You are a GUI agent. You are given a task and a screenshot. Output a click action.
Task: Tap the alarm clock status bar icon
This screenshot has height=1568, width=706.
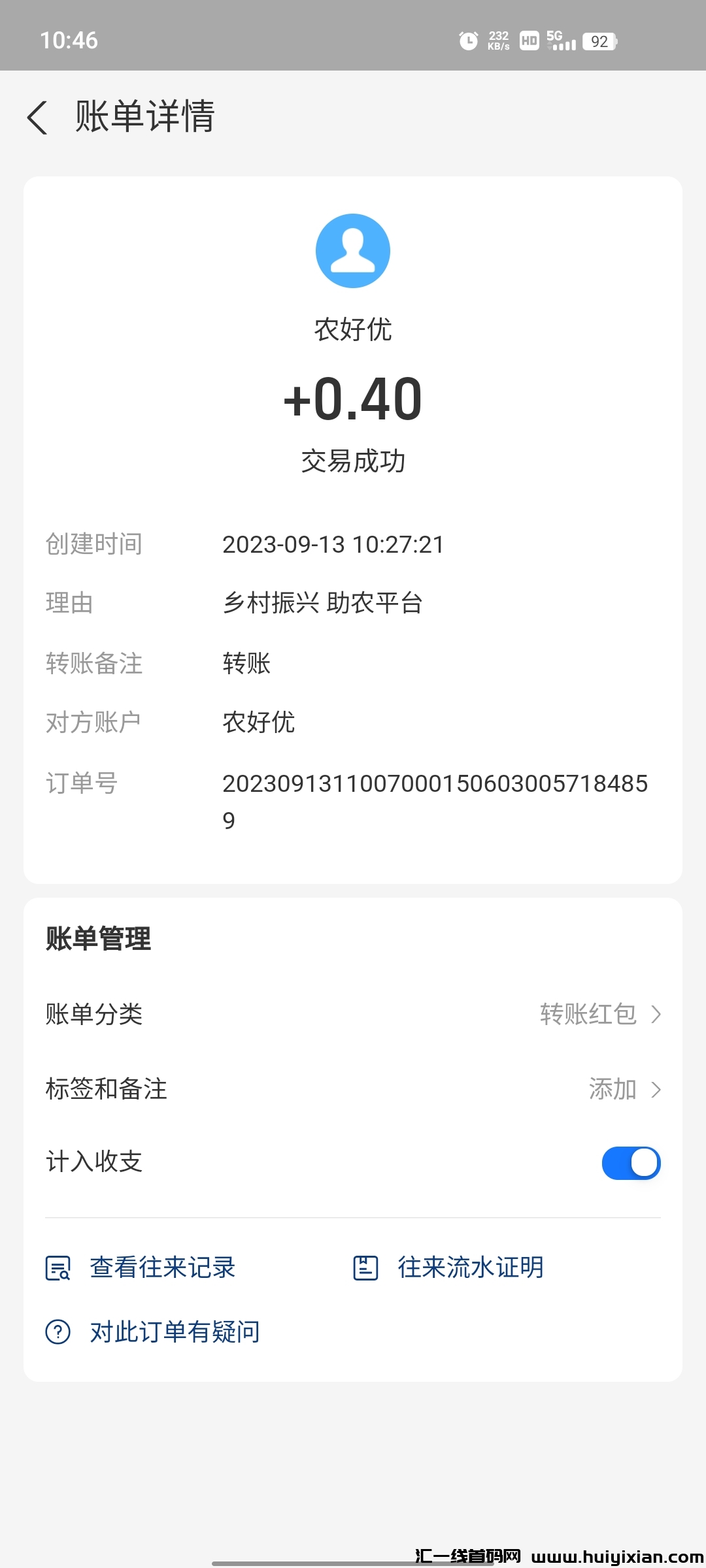tap(469, 41)
